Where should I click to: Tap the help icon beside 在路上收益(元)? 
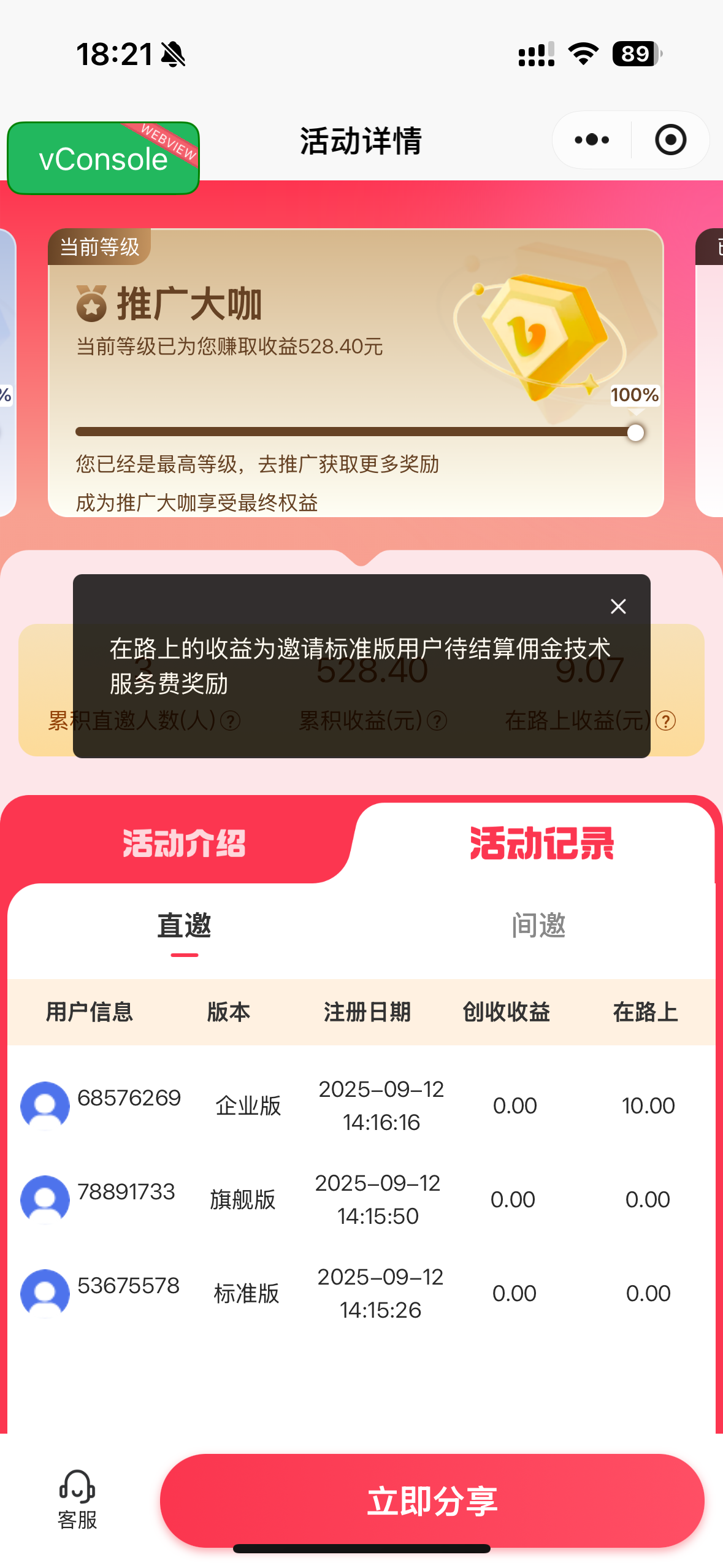[x=665, y=720]
